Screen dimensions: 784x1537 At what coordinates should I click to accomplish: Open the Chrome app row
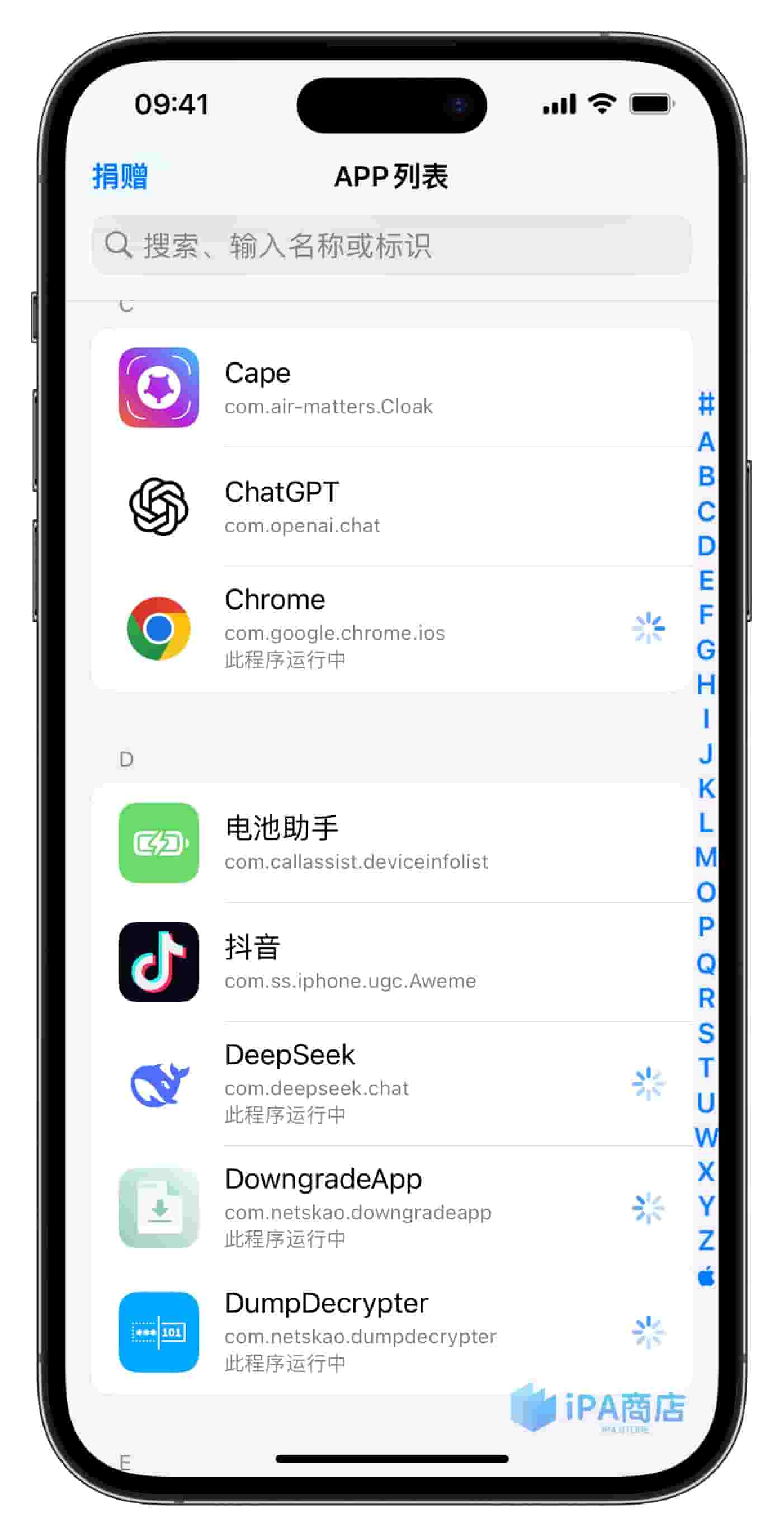click(x=391, y=628)
